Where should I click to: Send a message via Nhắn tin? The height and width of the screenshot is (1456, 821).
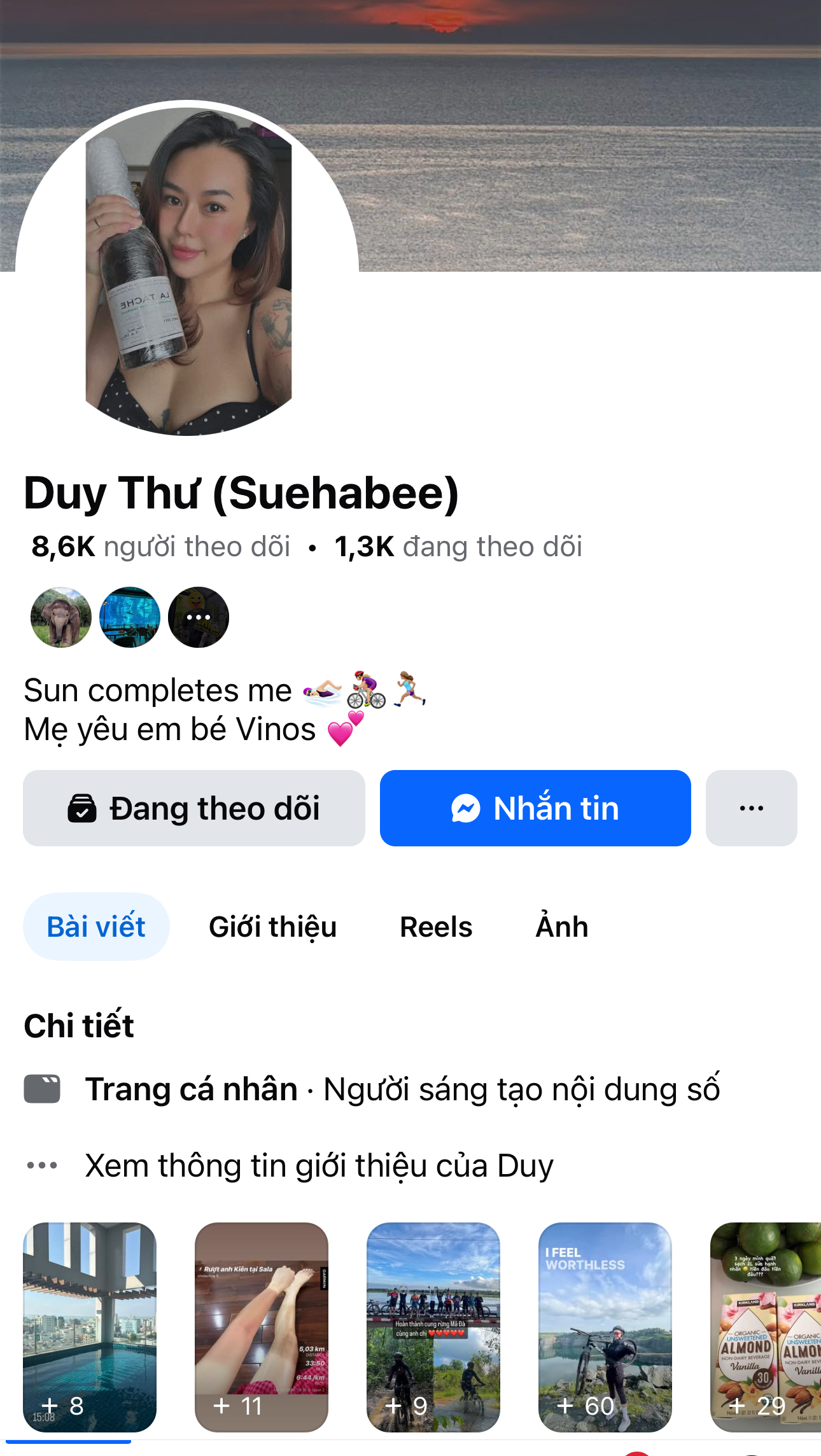[x=535, y=808]
